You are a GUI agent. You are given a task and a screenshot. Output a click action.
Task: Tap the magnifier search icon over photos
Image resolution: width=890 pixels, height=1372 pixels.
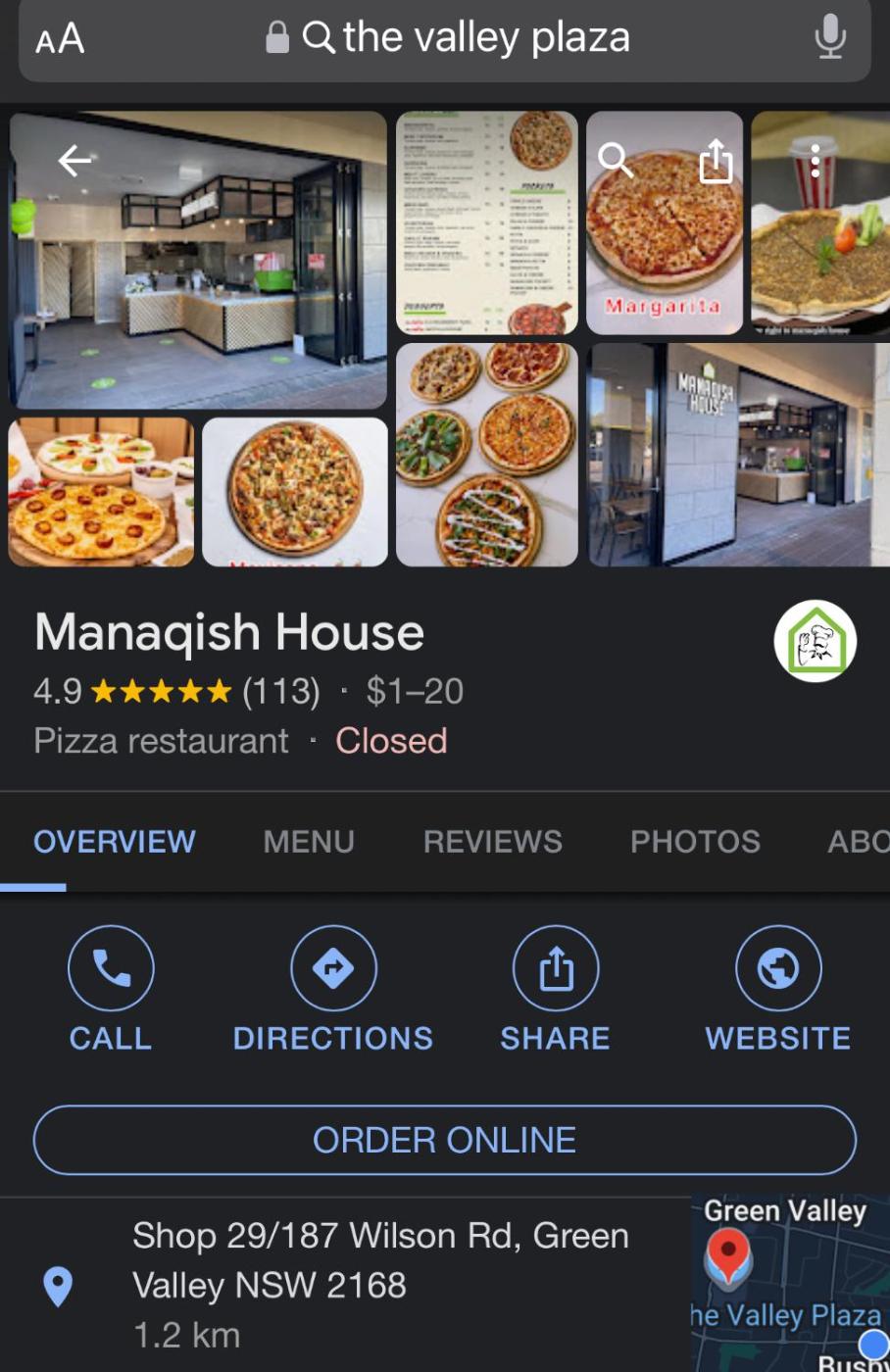(616, 160)
